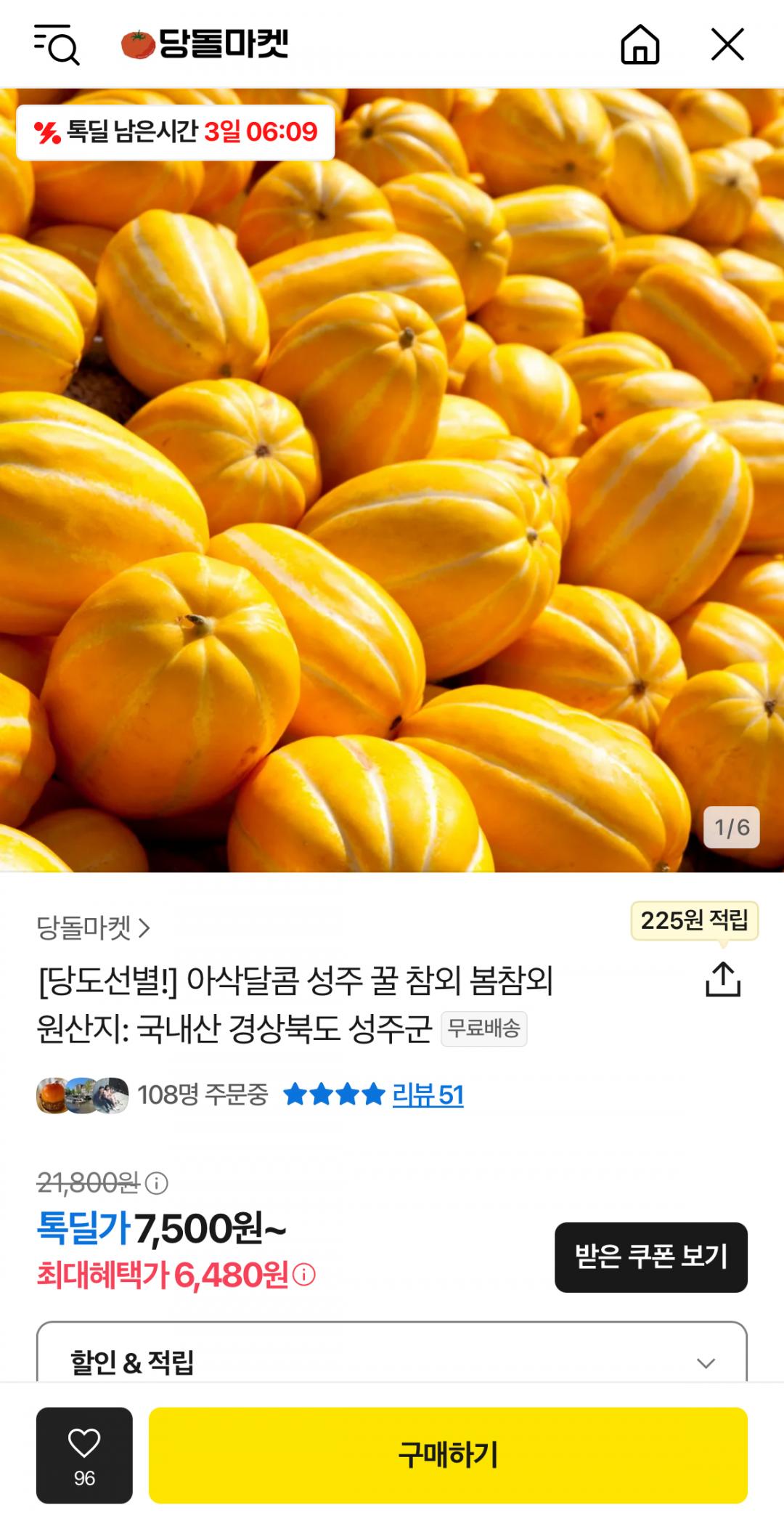Show info for original price 21,800원
The width and height of the screenshot is (784, 1534).
click(x=157, y=1183)
